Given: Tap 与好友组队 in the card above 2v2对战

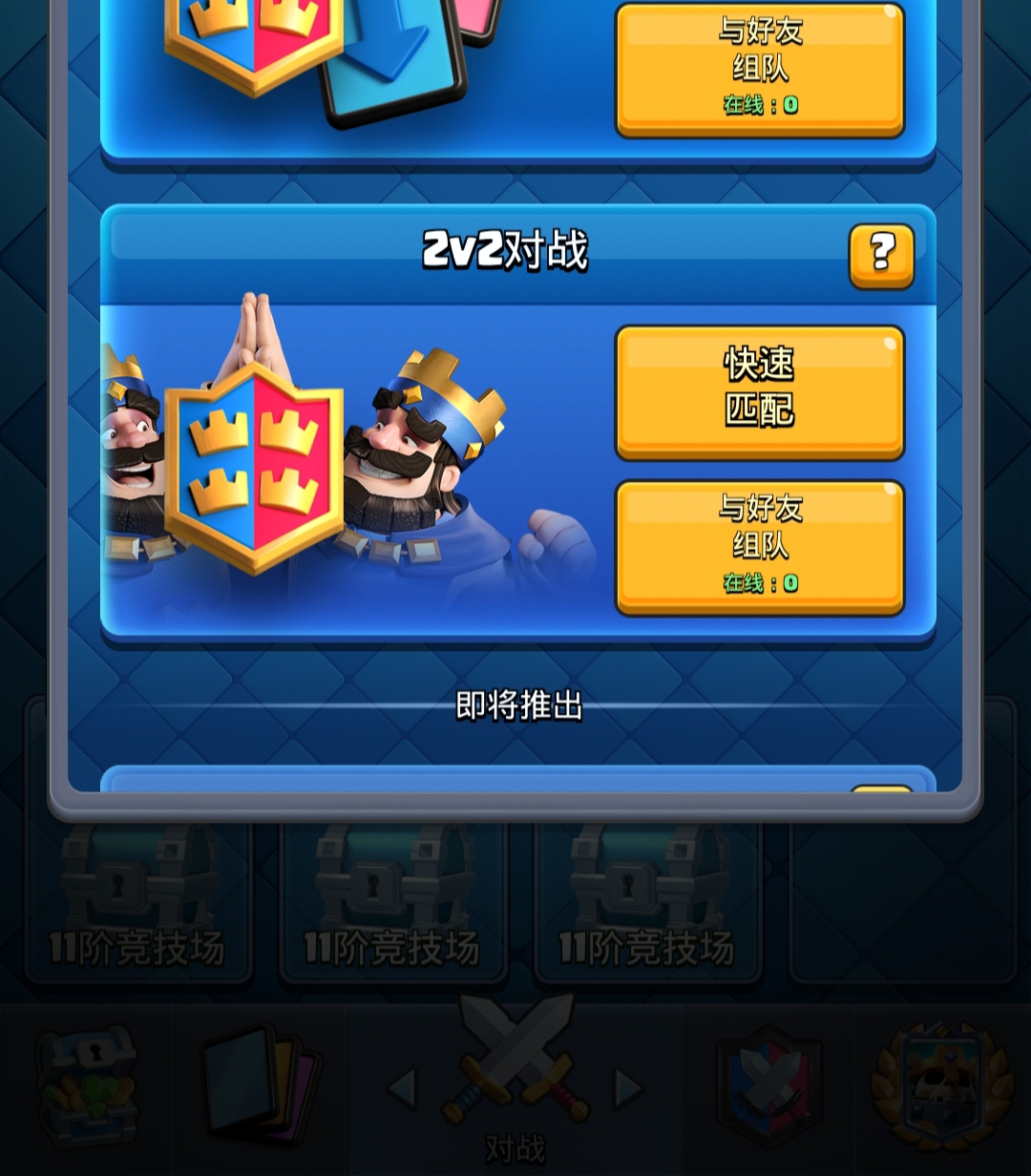Looking at the screenshot, I should point(759,69).
